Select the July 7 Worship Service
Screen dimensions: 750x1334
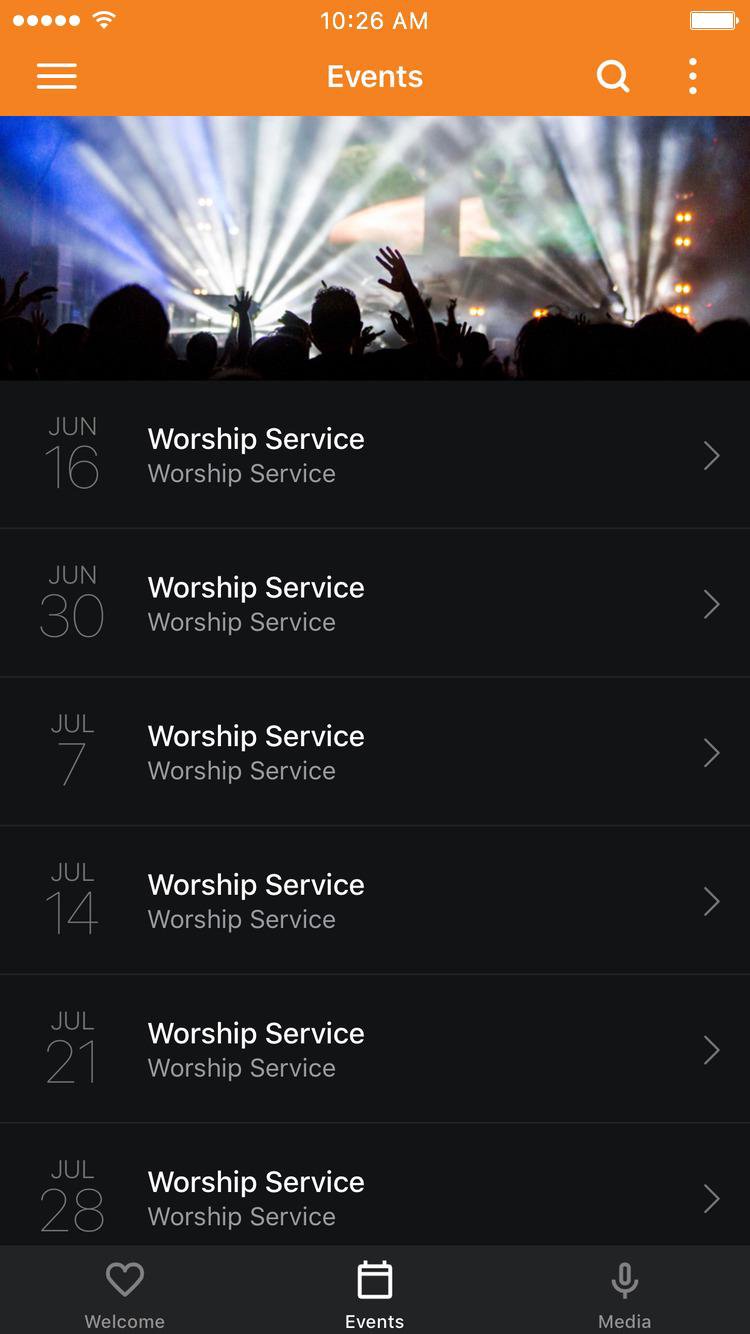pos(375,752)
